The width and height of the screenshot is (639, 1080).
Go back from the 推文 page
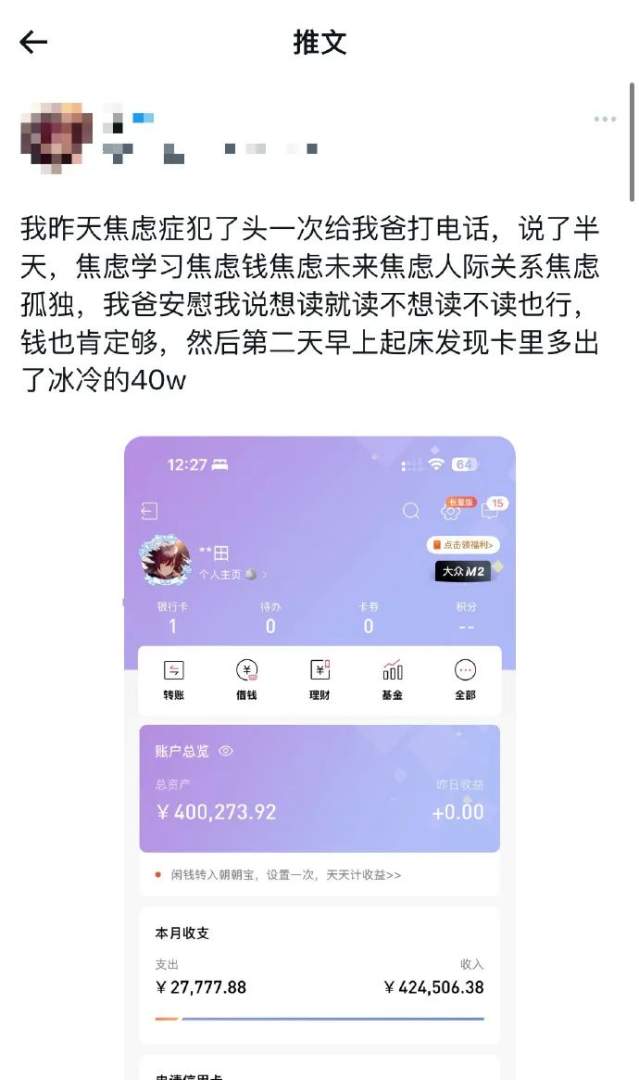click(34, 42)
